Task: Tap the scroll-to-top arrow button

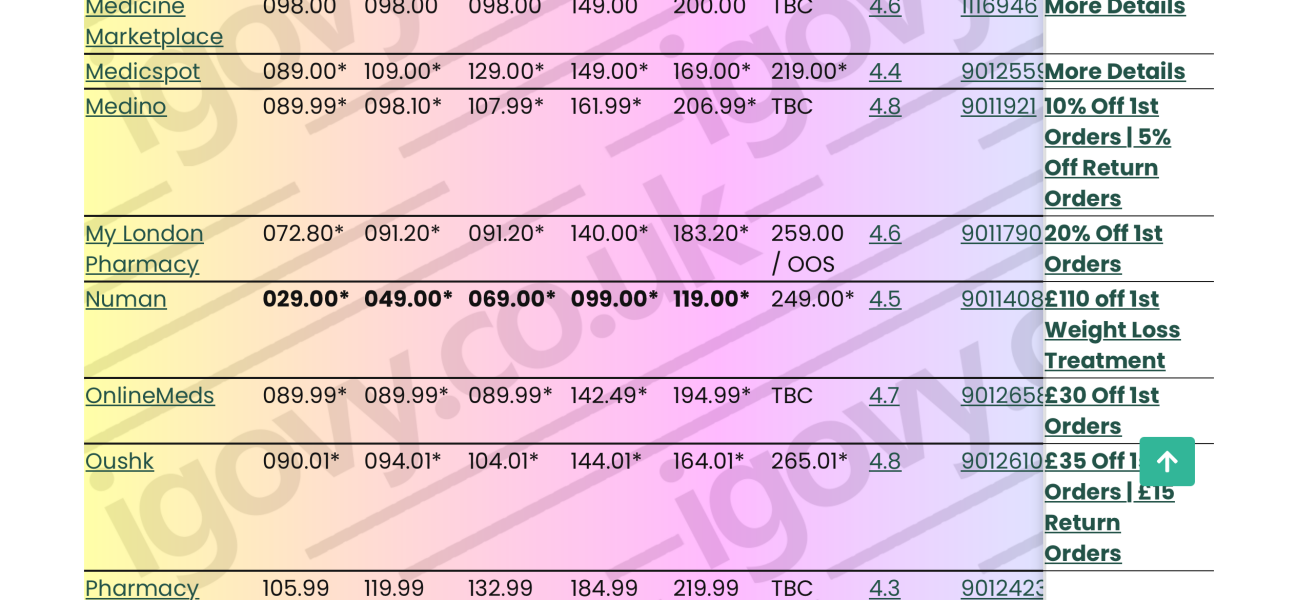Action: pyautogui.click(x=1166, y=461)
